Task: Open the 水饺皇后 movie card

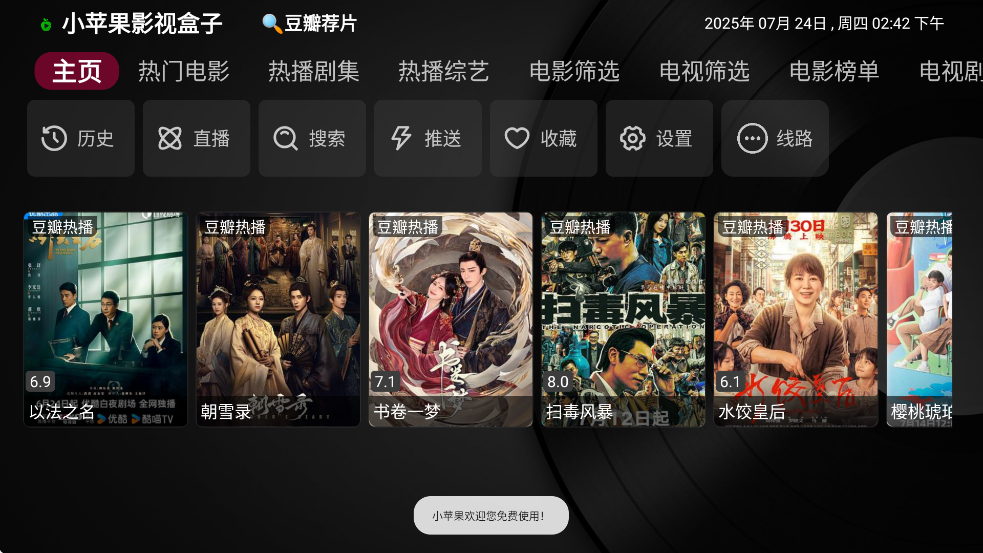Action: pos(795,320)
